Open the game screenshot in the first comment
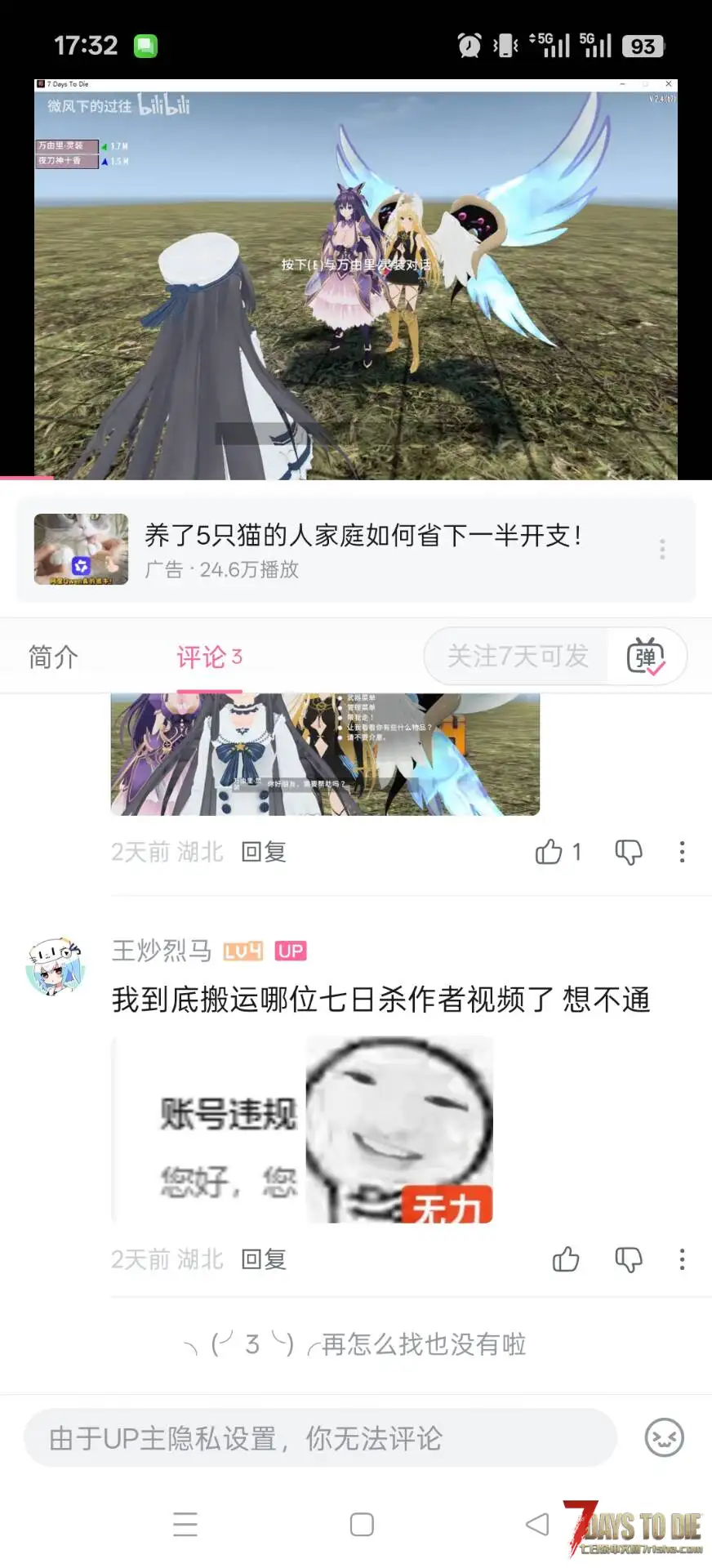 [325, 754]
